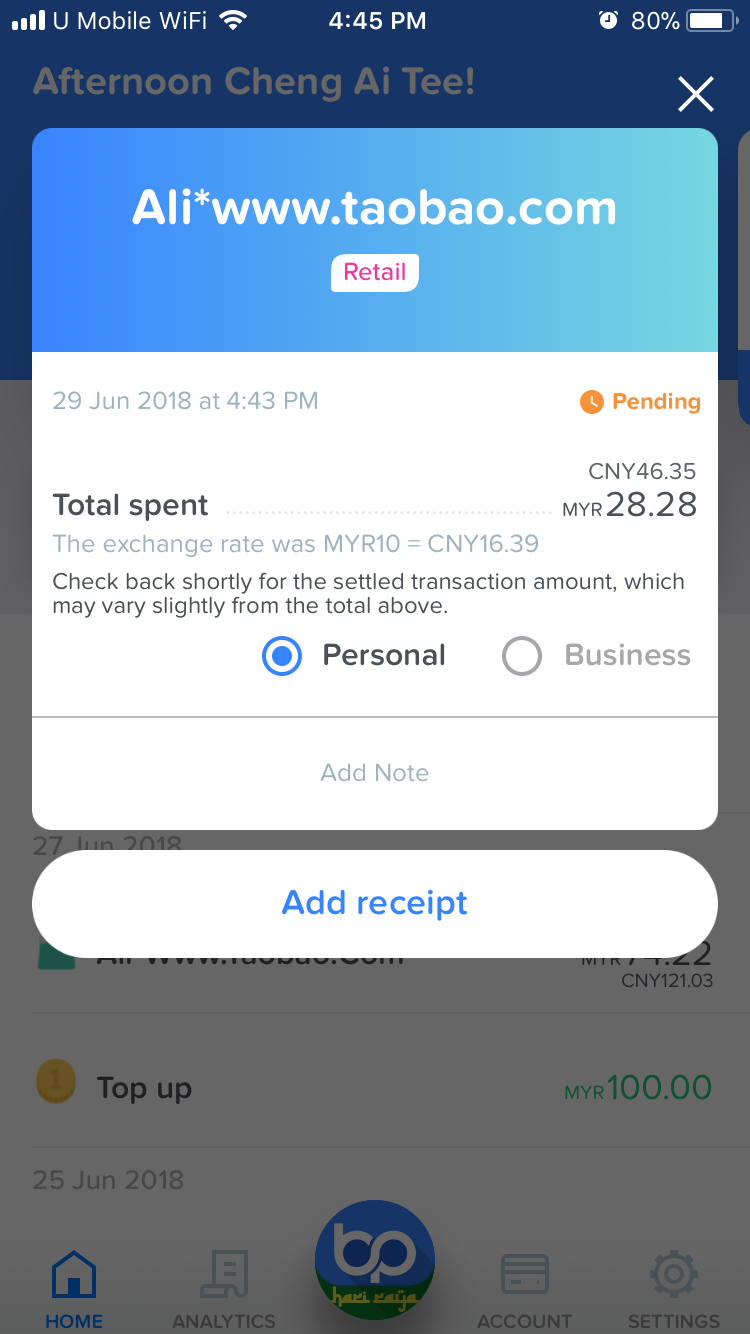The height and width of the screenshot is (1334, 750).
Task: Tap the Add Note field
Action: tap(374, 773)
